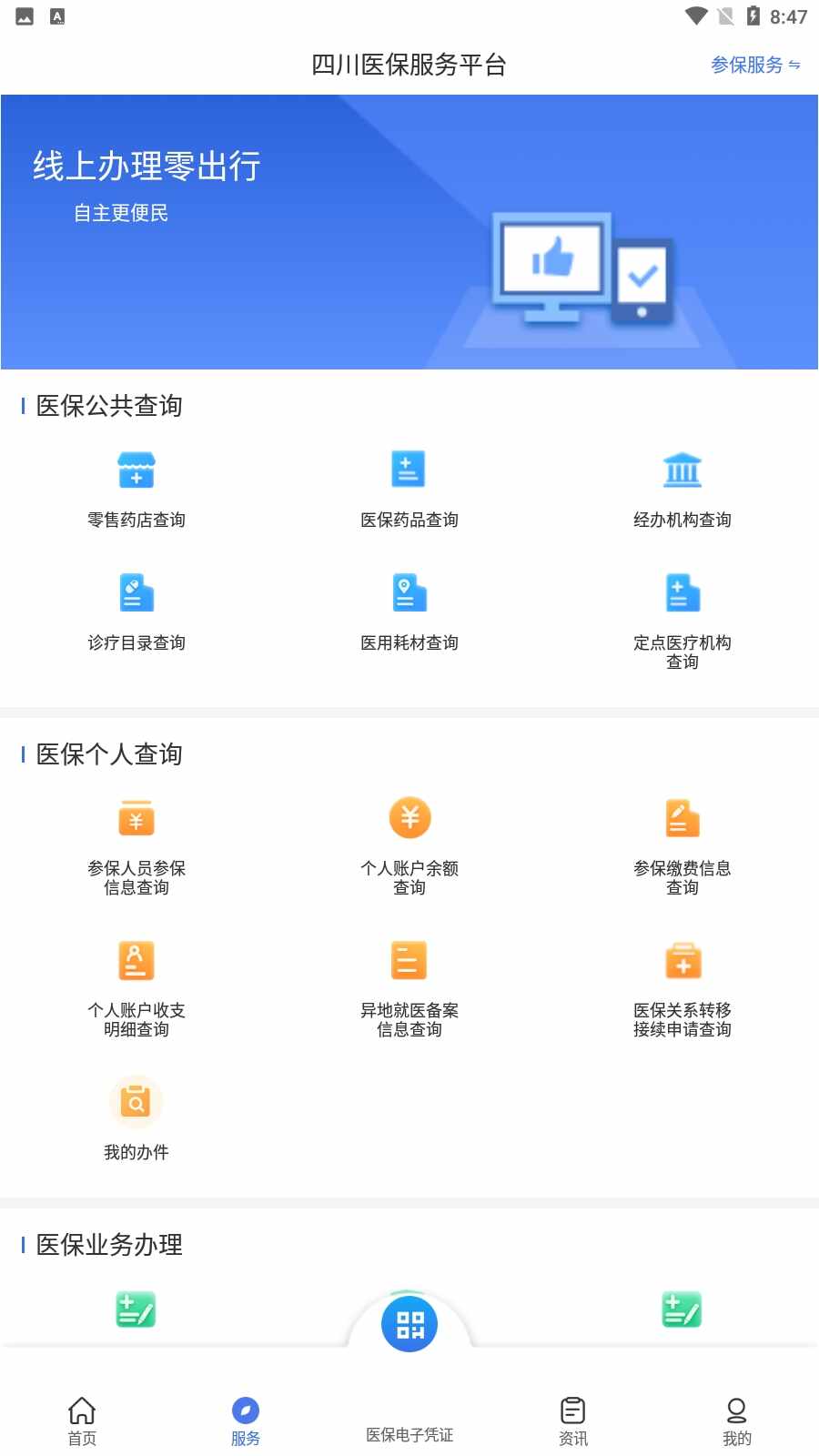Open 医保电子凭证 QR code button
This screenshot has width=819, height=1456.
[x=409, y=1325]
